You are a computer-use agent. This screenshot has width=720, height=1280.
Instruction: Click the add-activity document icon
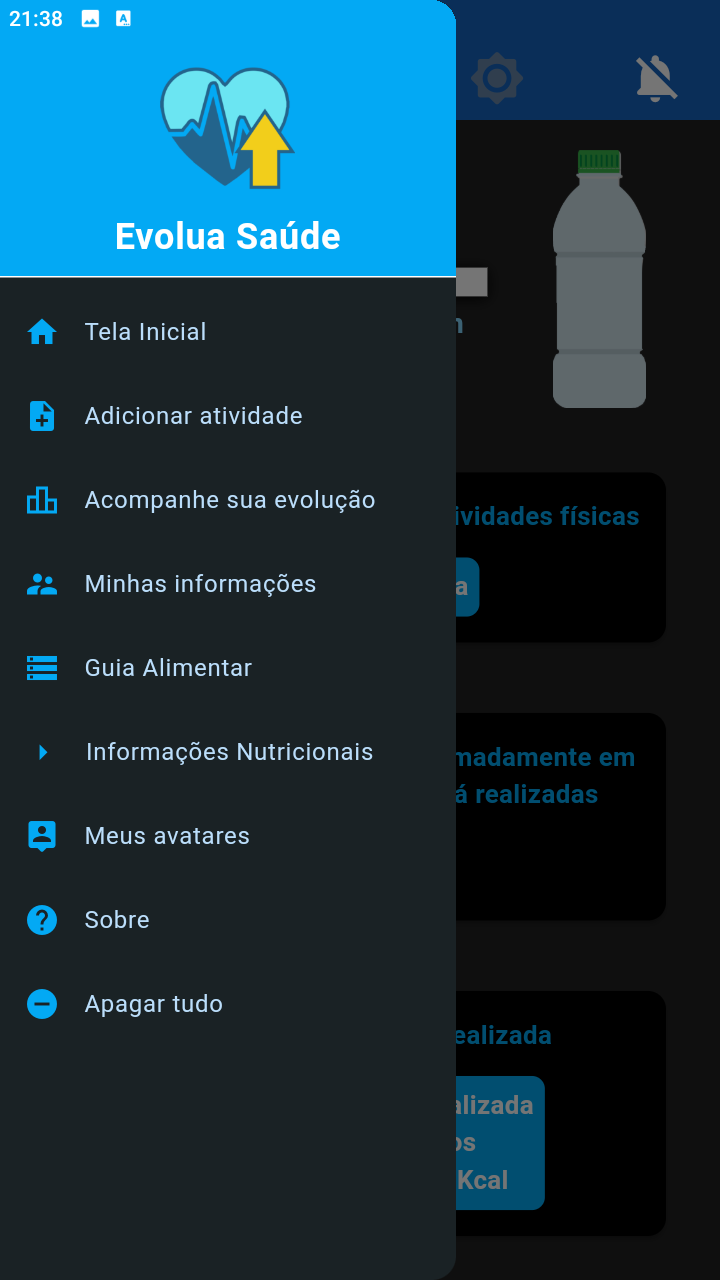click(40, 416)
